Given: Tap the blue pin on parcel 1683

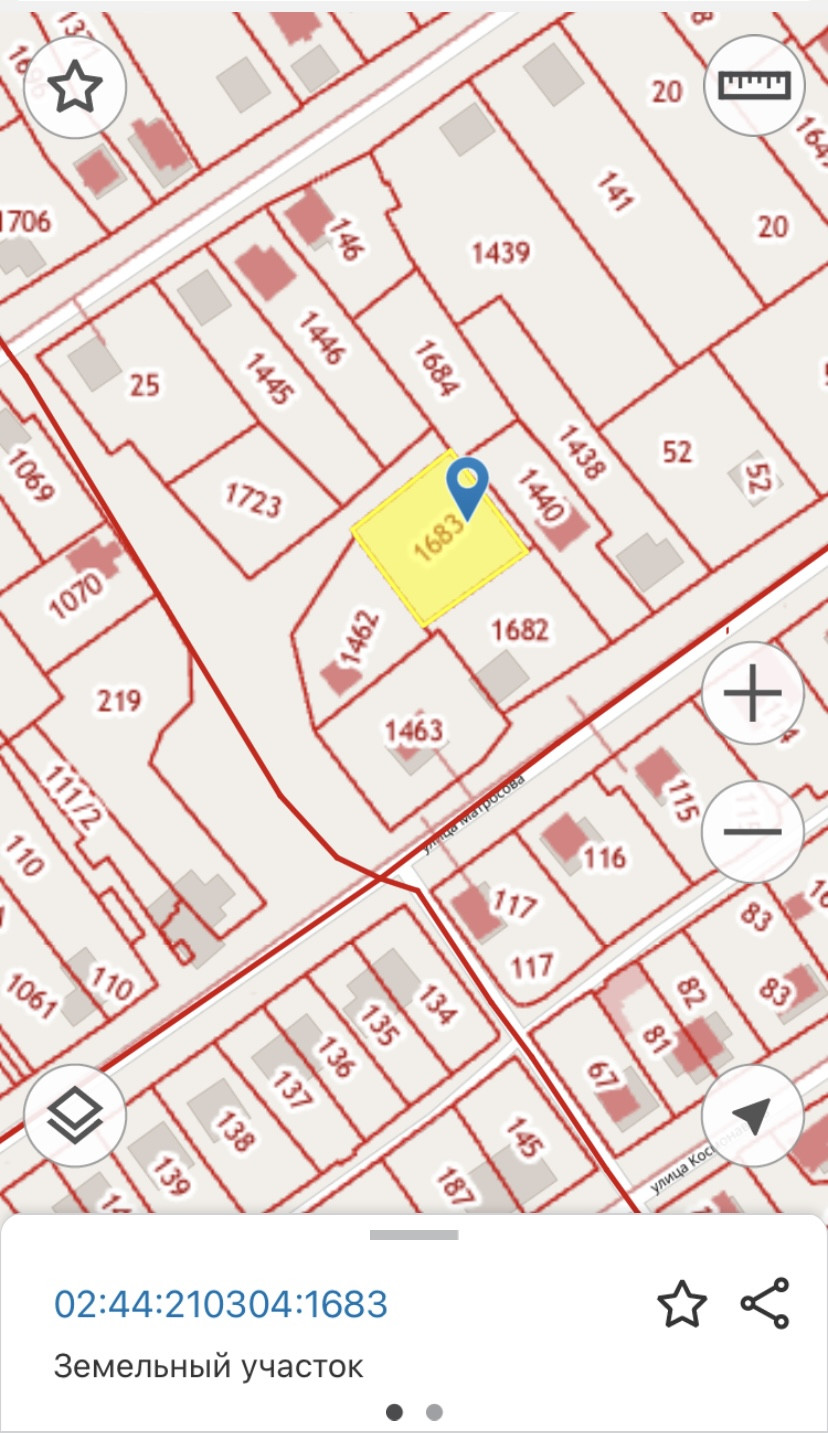Looking at the screenshot, I should click(x=468, y=485).
